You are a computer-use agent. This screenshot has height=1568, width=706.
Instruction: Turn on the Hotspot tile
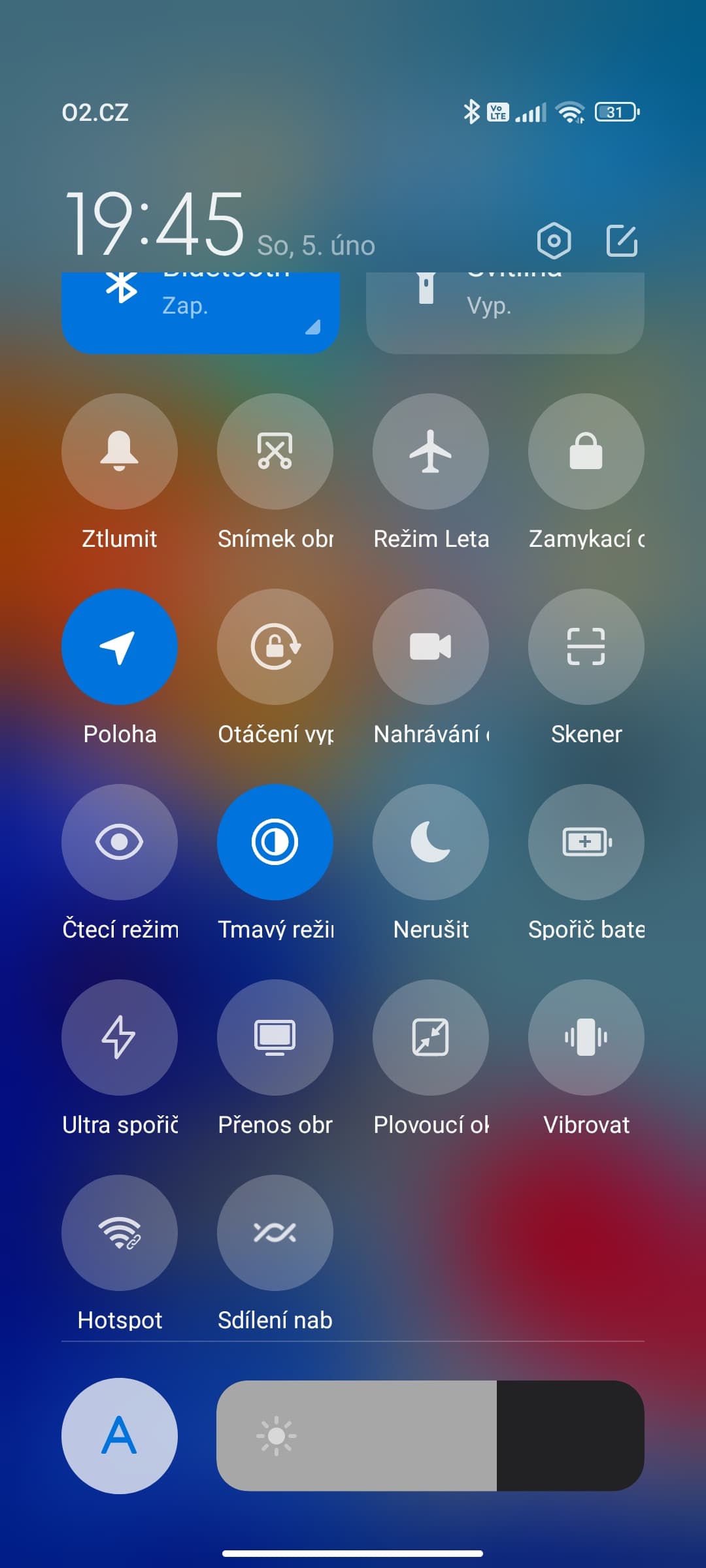click(120, 1233)
